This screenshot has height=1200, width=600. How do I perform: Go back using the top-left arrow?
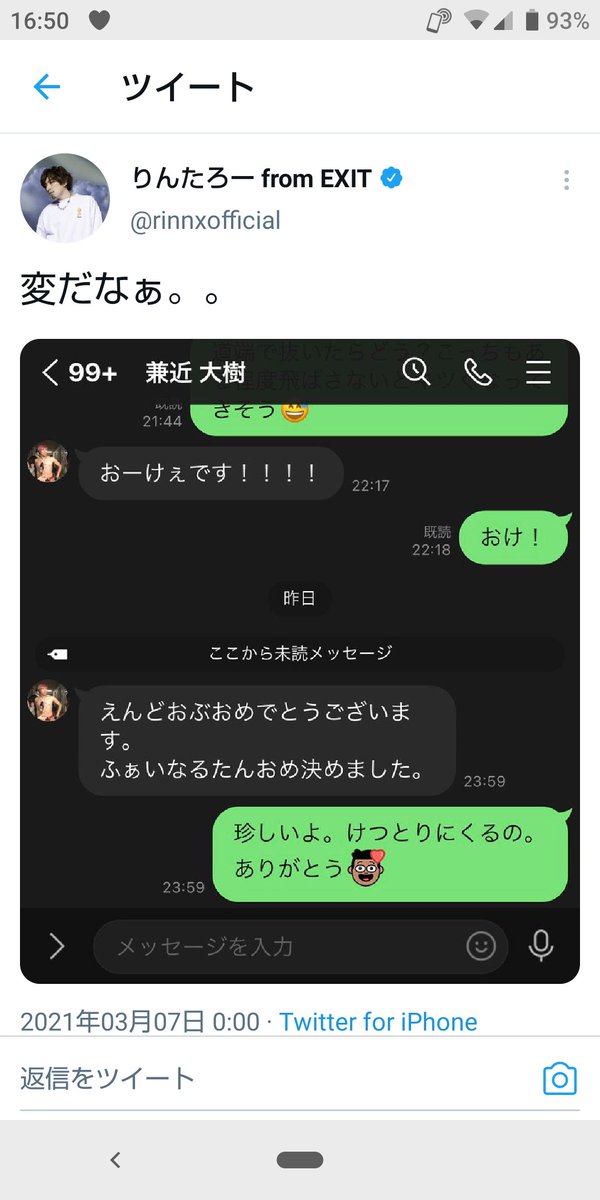tap(47, 87)
